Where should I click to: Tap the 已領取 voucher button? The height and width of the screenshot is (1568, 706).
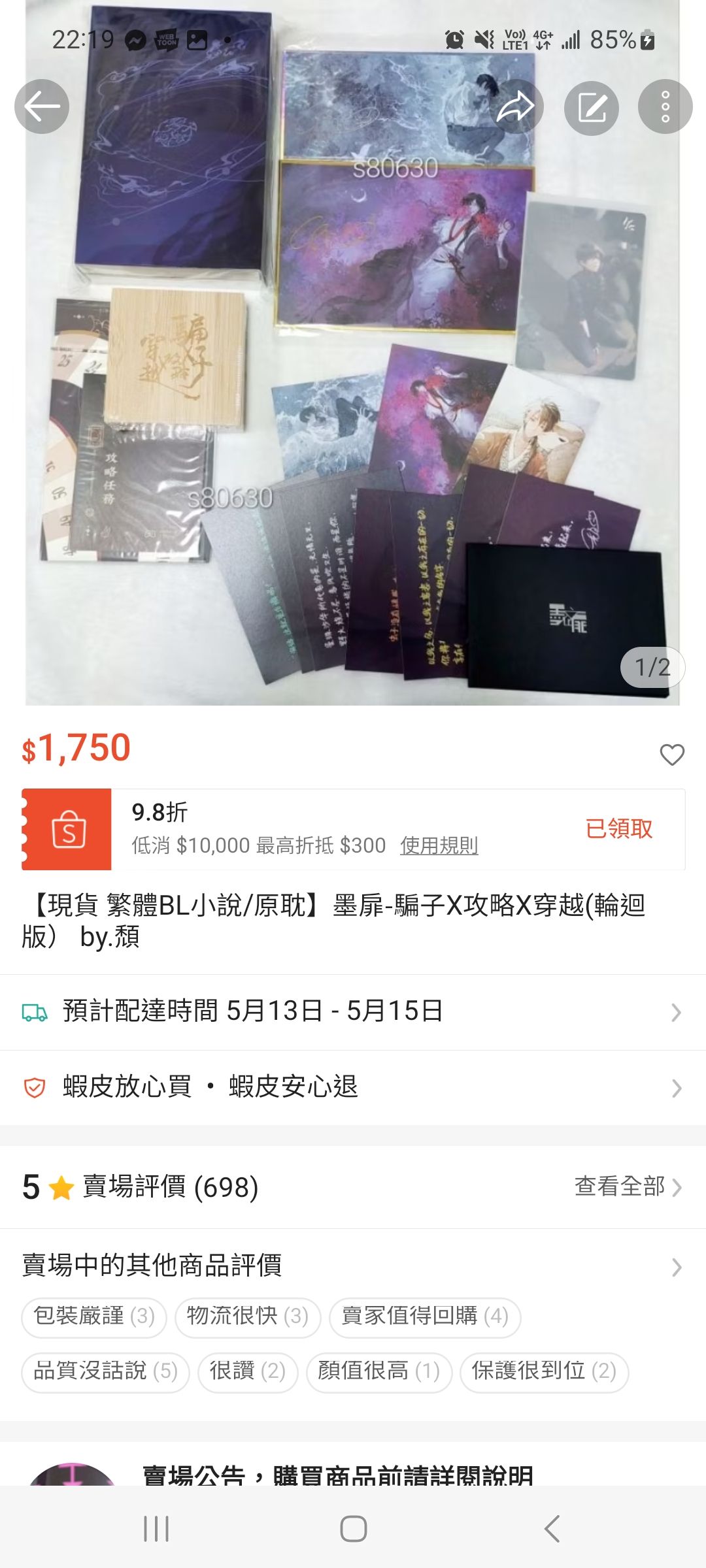(618, 828)
